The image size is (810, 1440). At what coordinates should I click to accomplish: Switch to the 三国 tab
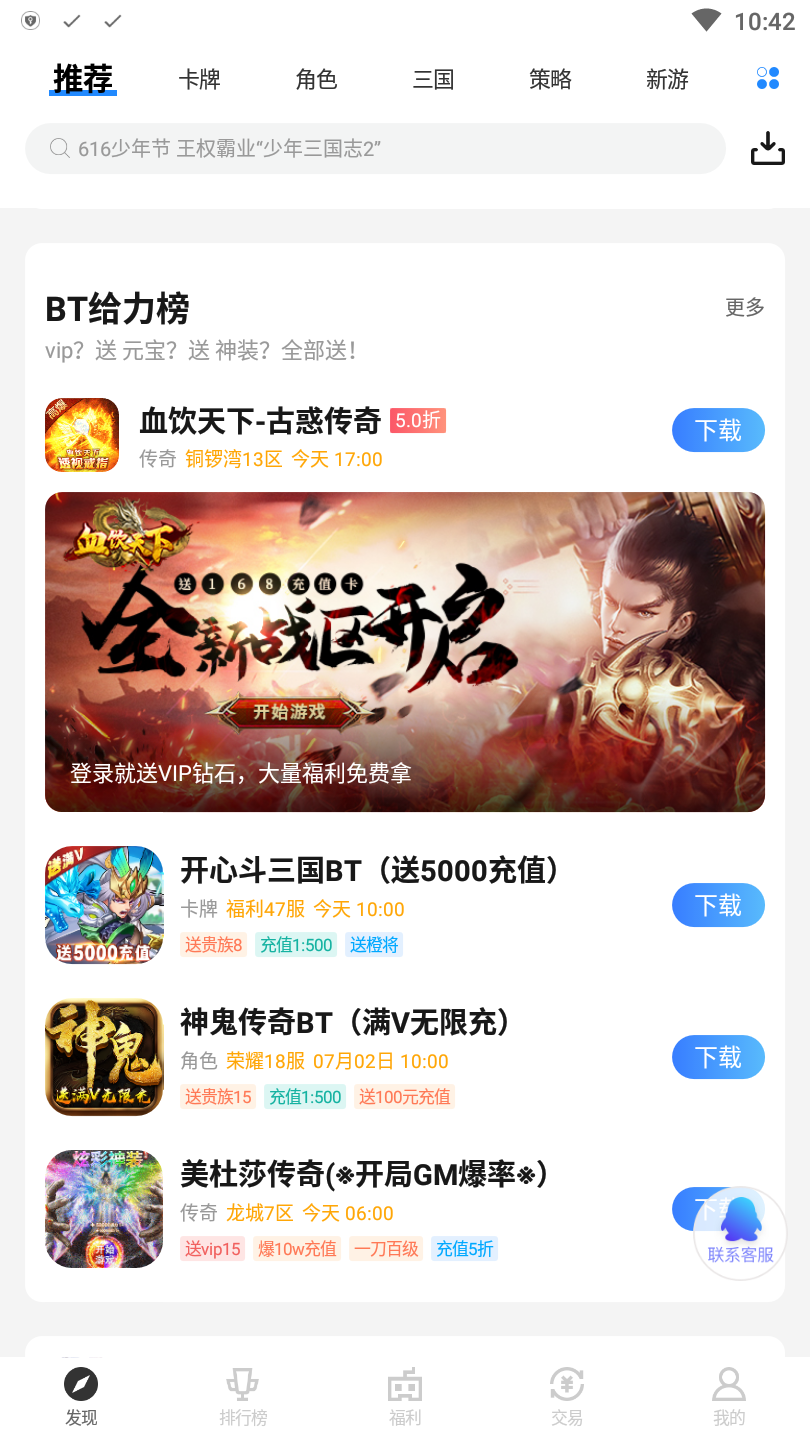(x=433, y=80)
